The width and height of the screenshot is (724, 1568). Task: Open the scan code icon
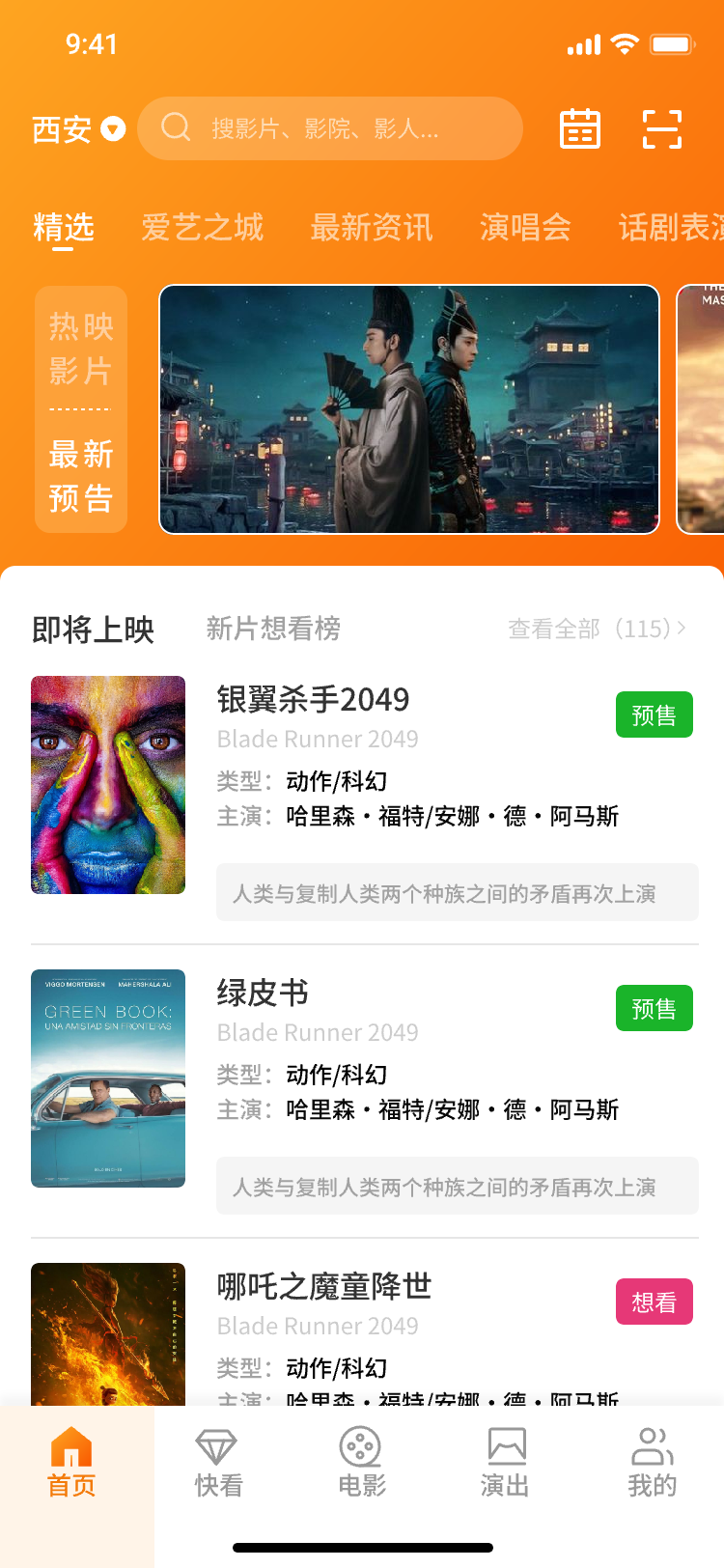pyautogui.click(x=662, y=128)
